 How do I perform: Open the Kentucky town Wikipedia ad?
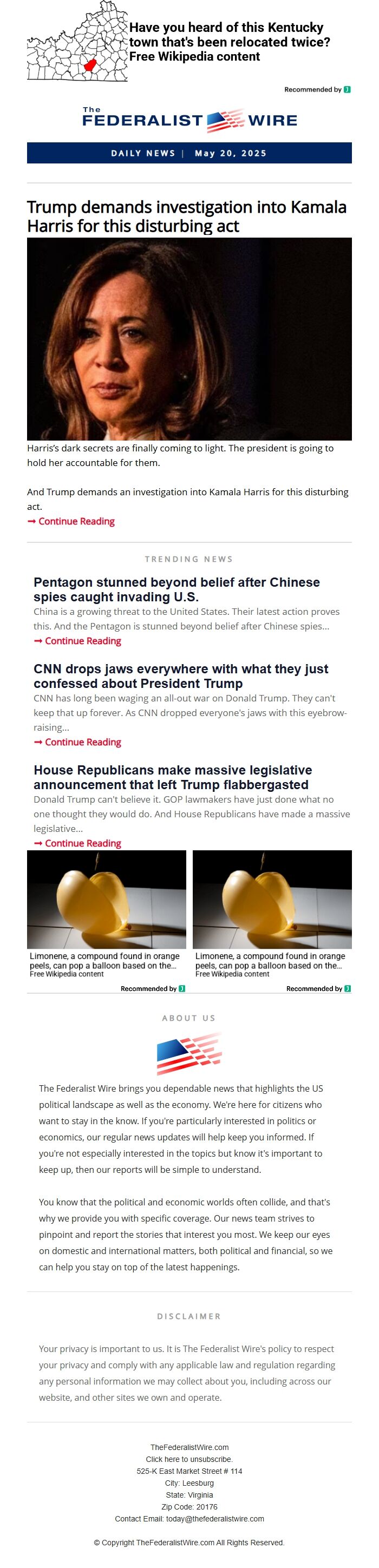[228, 42]
